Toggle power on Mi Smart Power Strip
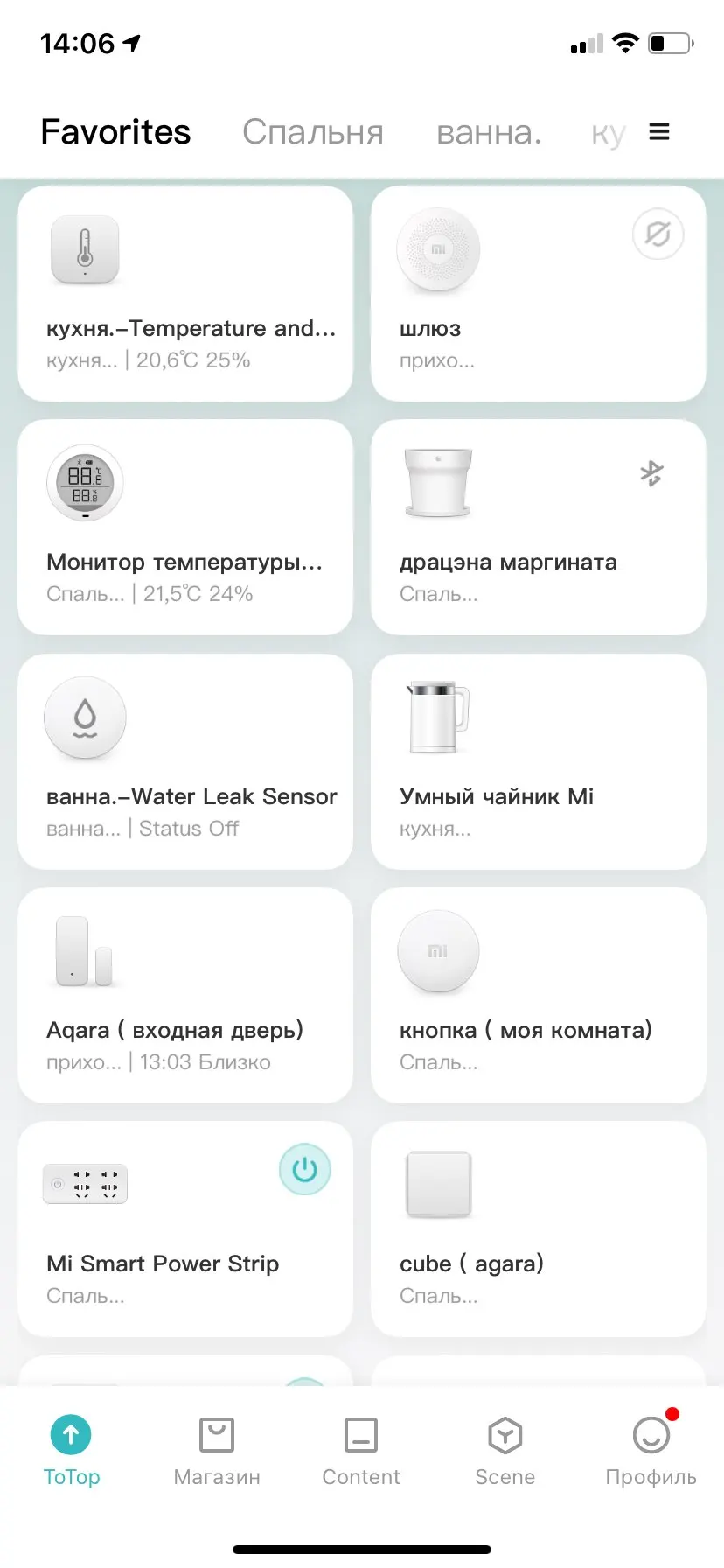 pos(304,1169)
